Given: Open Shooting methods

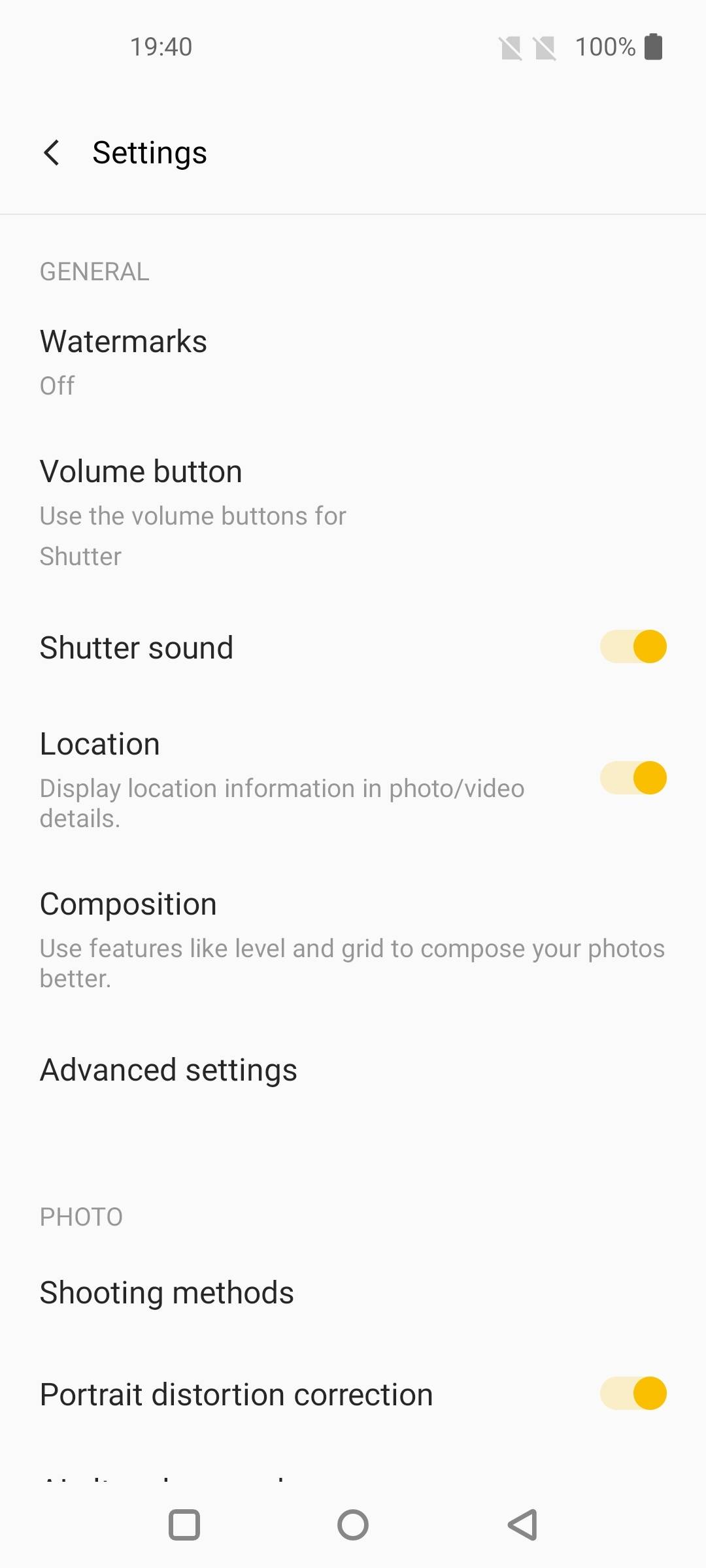Looking at the screenshot, I should 167,1292.
